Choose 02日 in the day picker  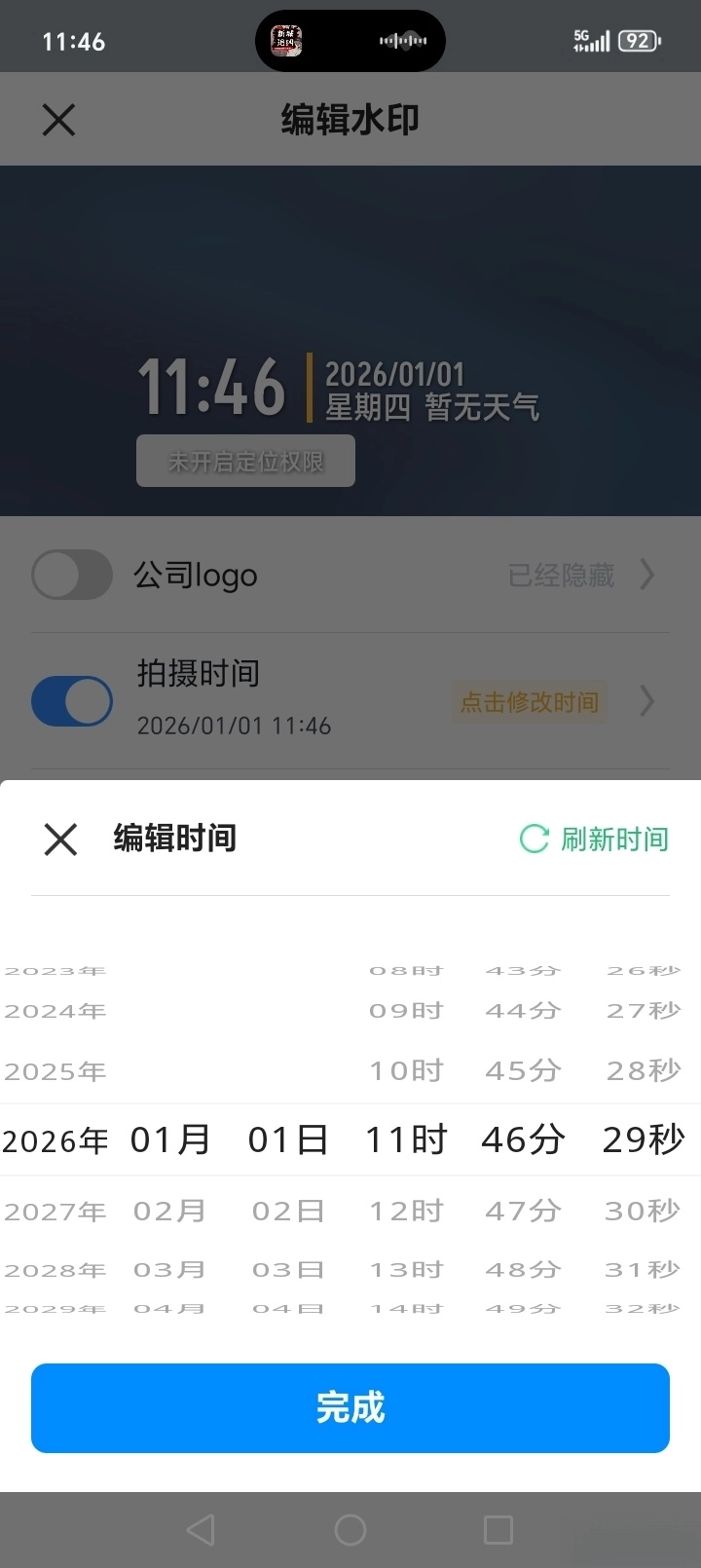(x=288, y=1212)
